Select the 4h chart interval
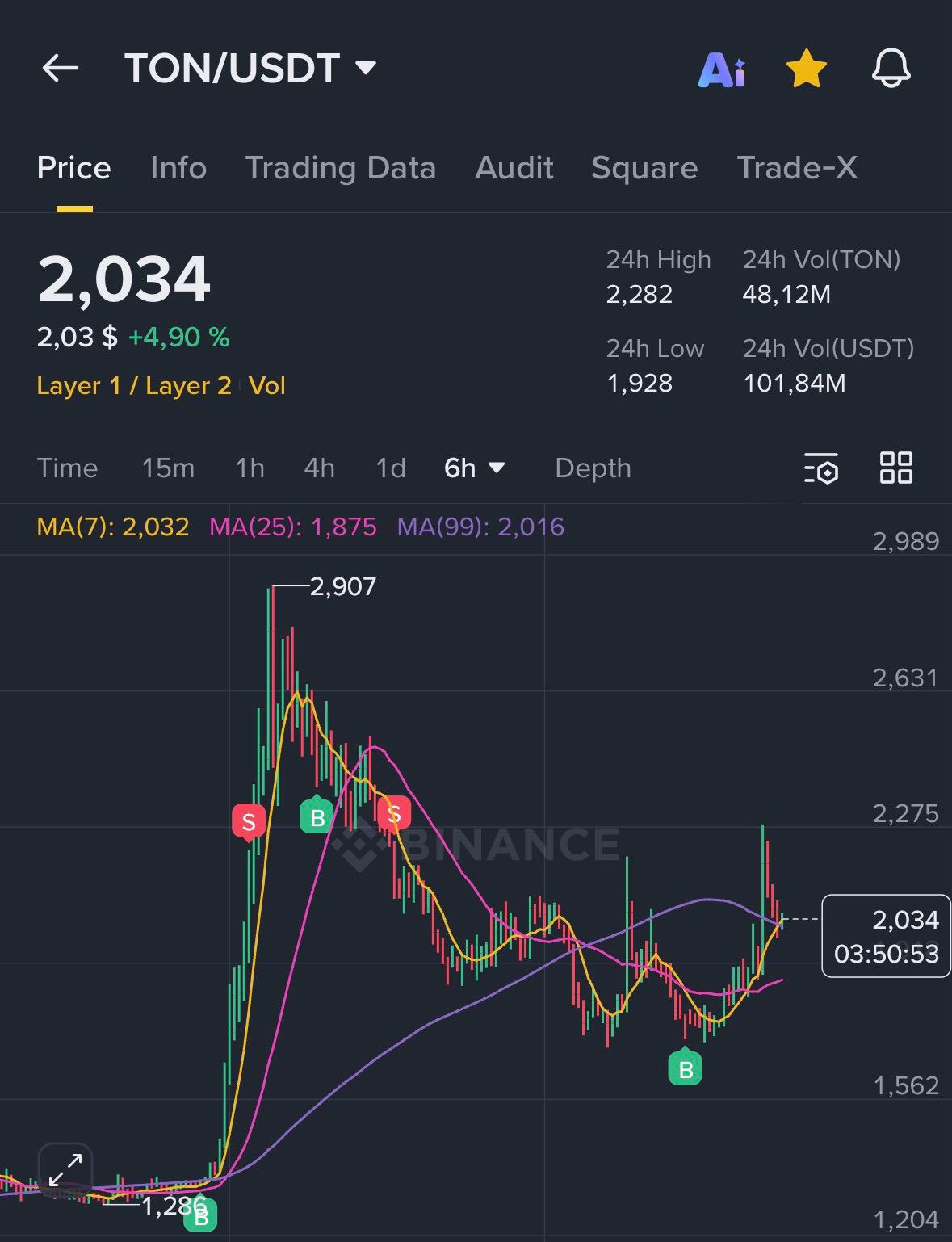 [x=319, y=468]
